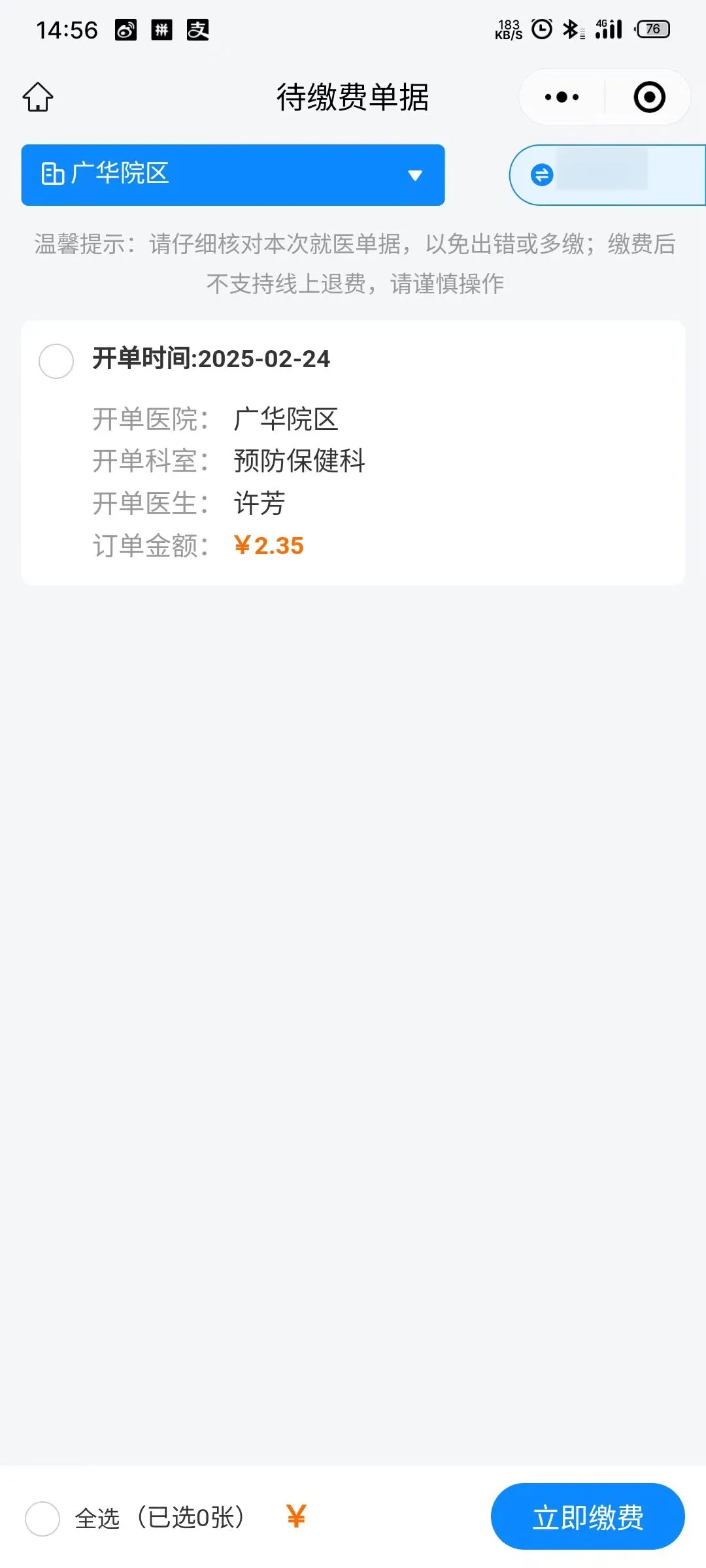Select the bill dated 2025-02-24
Viewport: 706px width, 1568px height.
coord(56,361)
